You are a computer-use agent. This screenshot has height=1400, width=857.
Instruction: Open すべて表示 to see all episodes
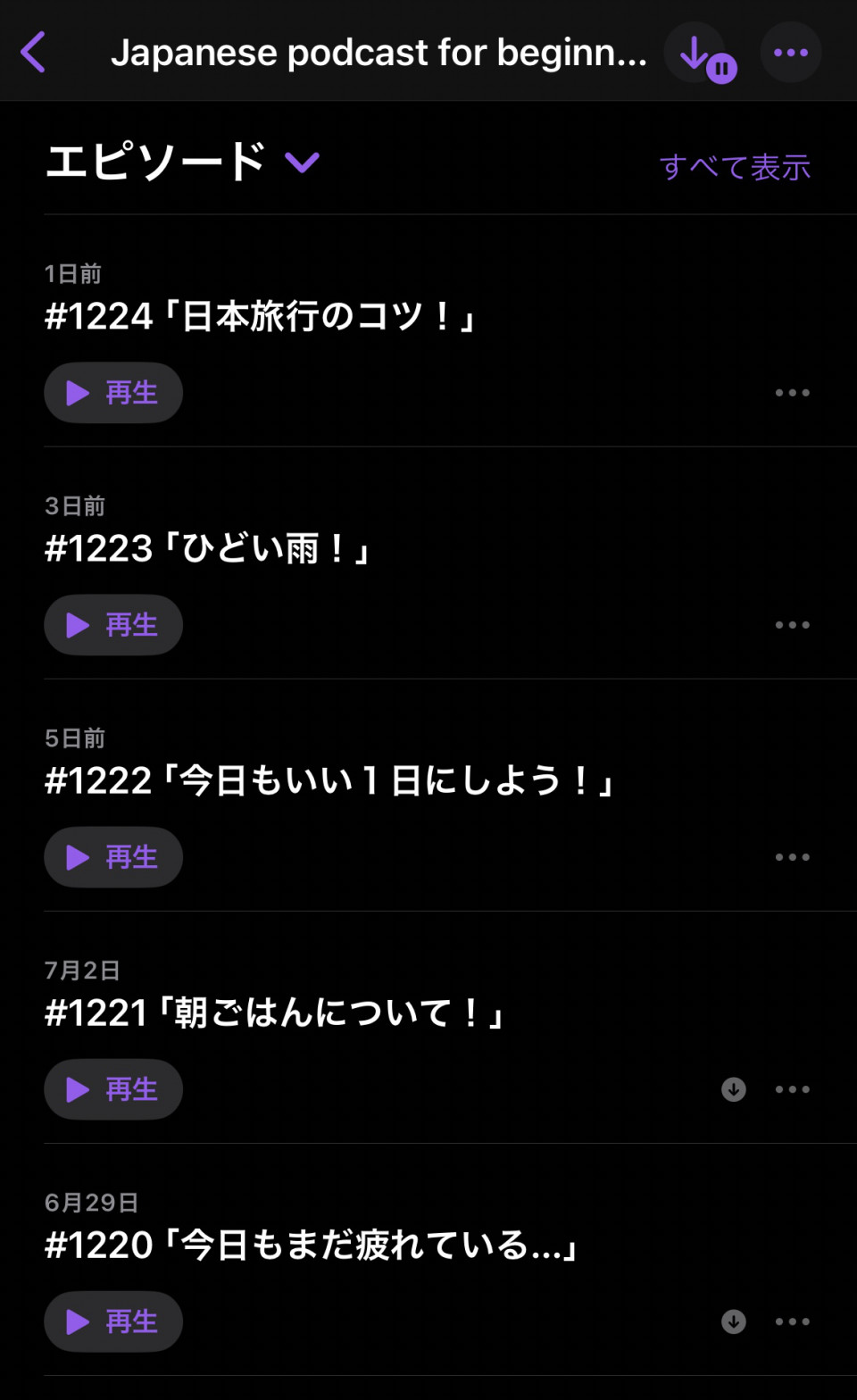735,167
